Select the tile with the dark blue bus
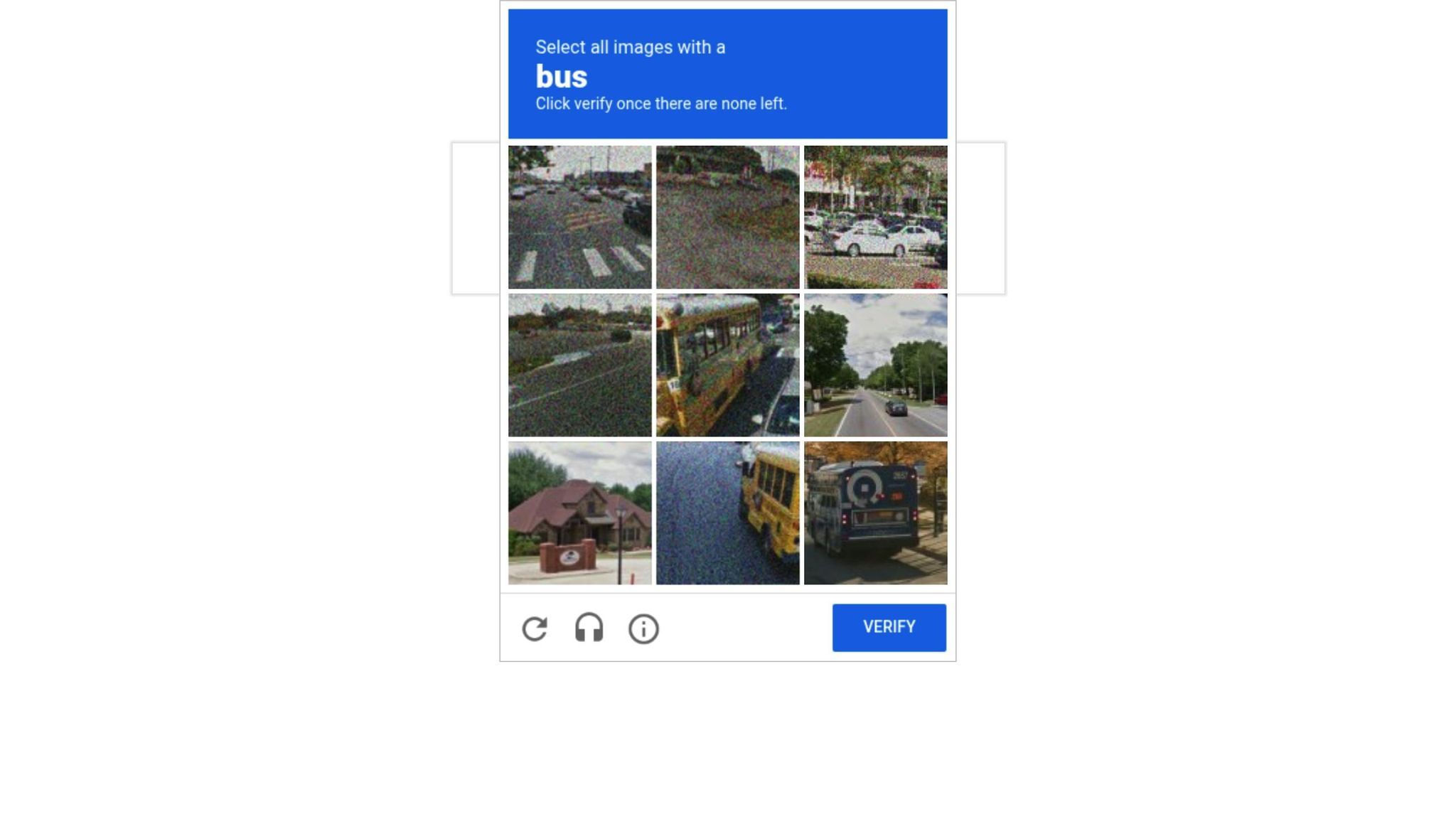 875,513
